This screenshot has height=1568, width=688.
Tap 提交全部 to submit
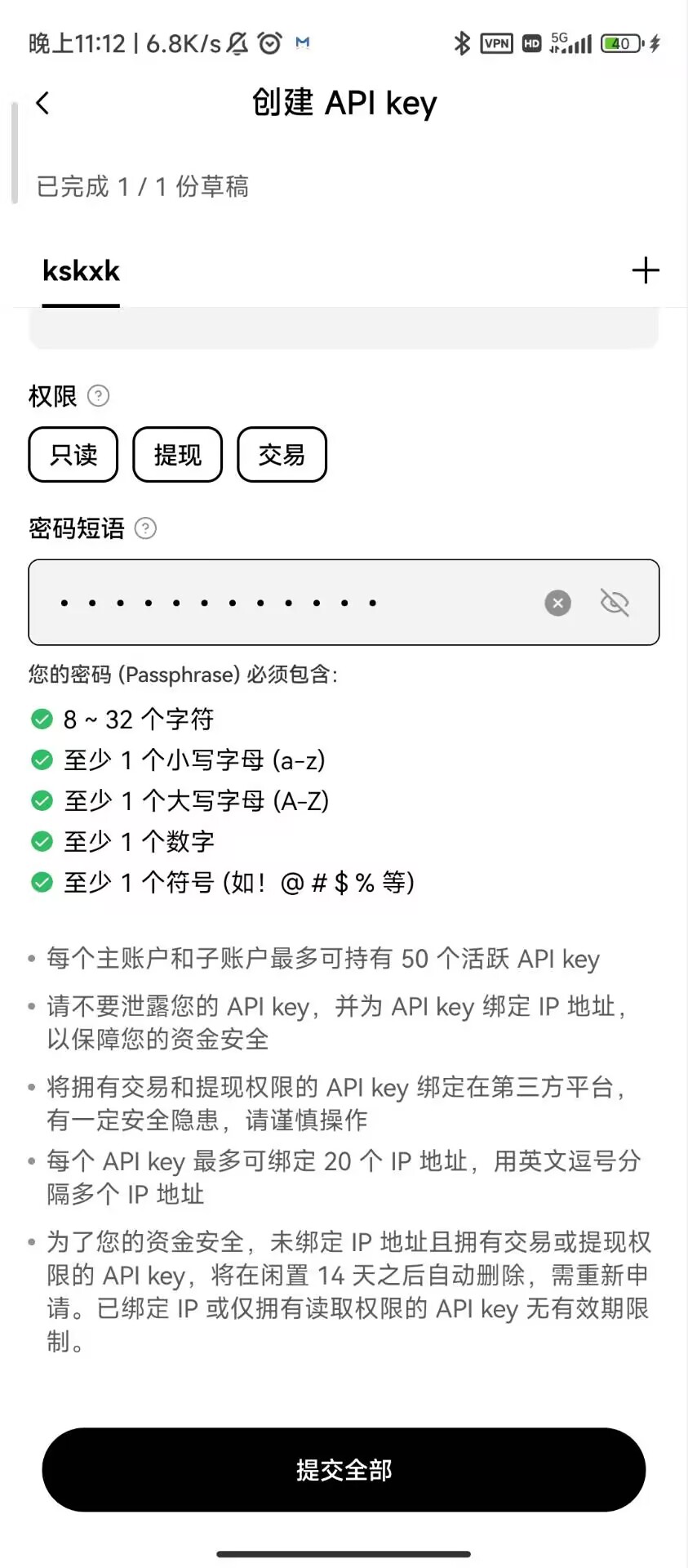point(344,1469)
